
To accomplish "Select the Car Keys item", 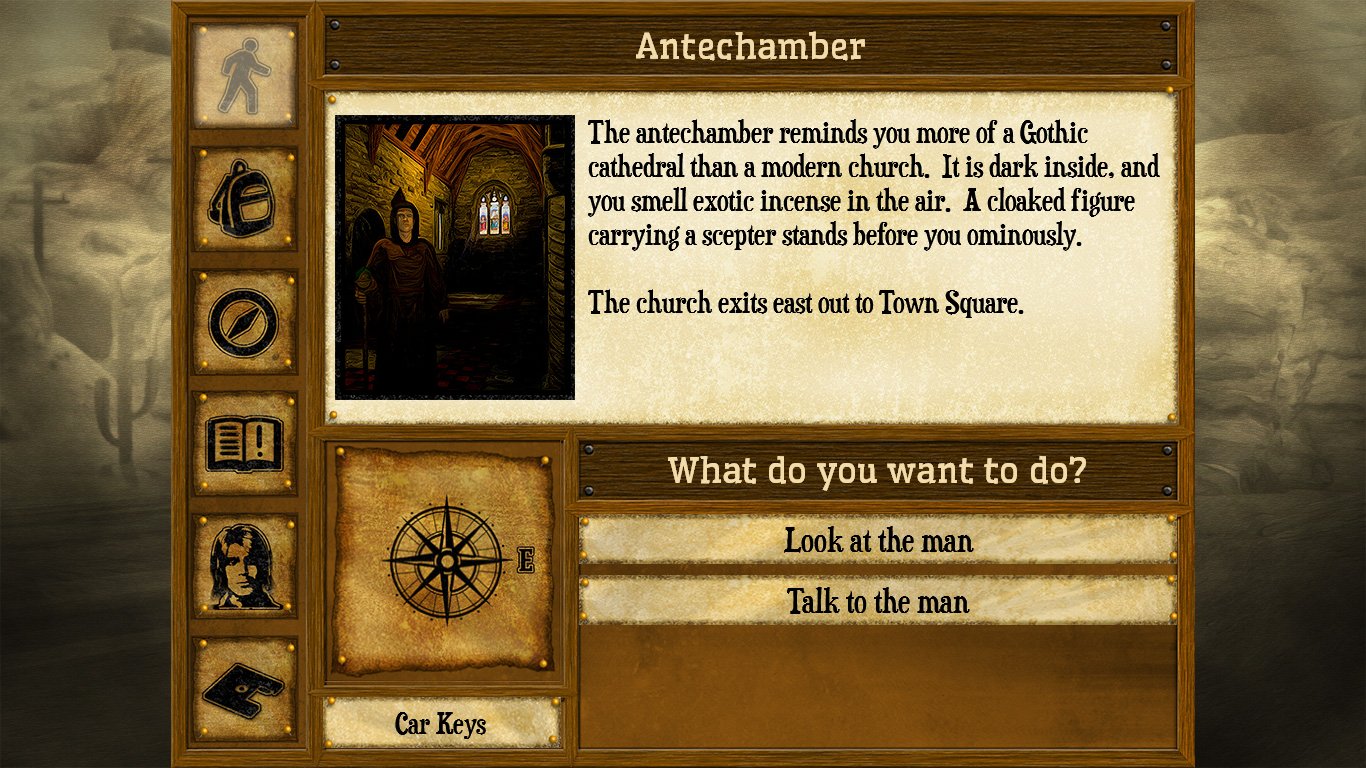I will pyautogui.click(x=441, y=723).
